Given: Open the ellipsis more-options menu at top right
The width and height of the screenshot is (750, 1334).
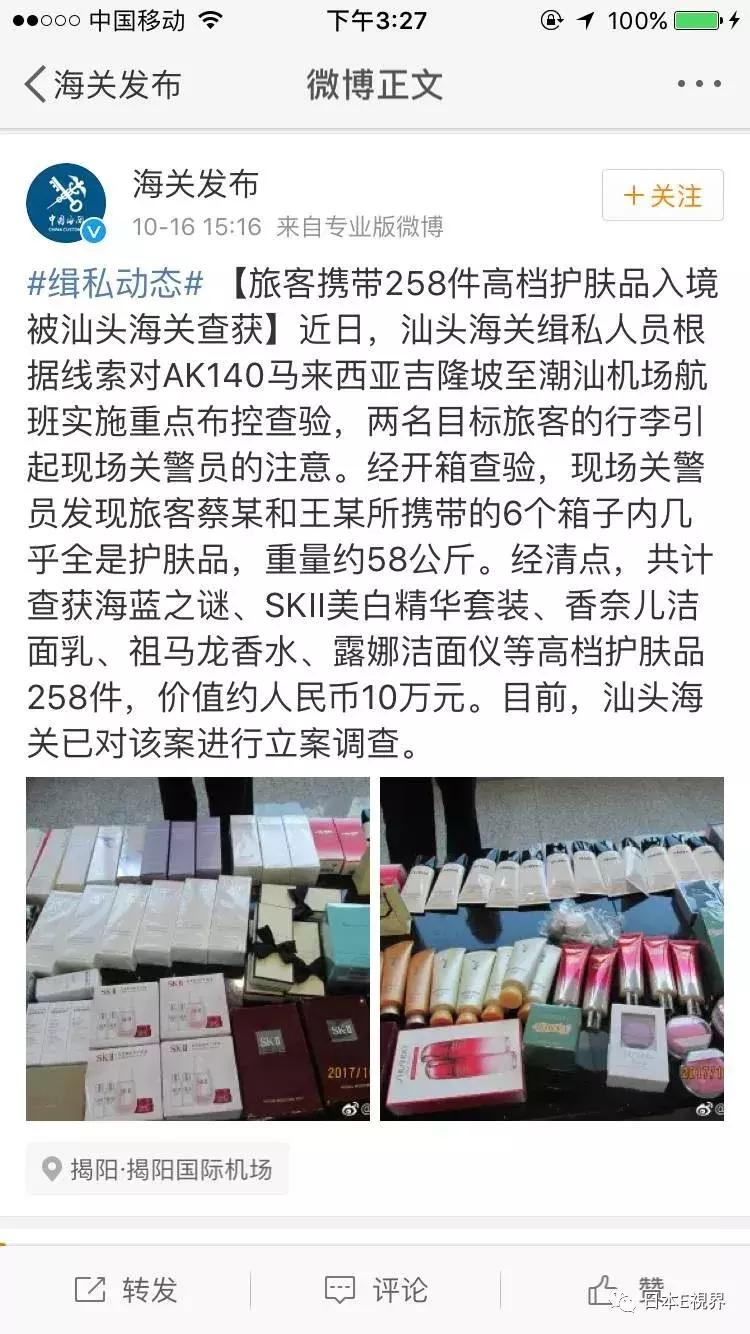Looking at the screenshot, I should (700, 86).
